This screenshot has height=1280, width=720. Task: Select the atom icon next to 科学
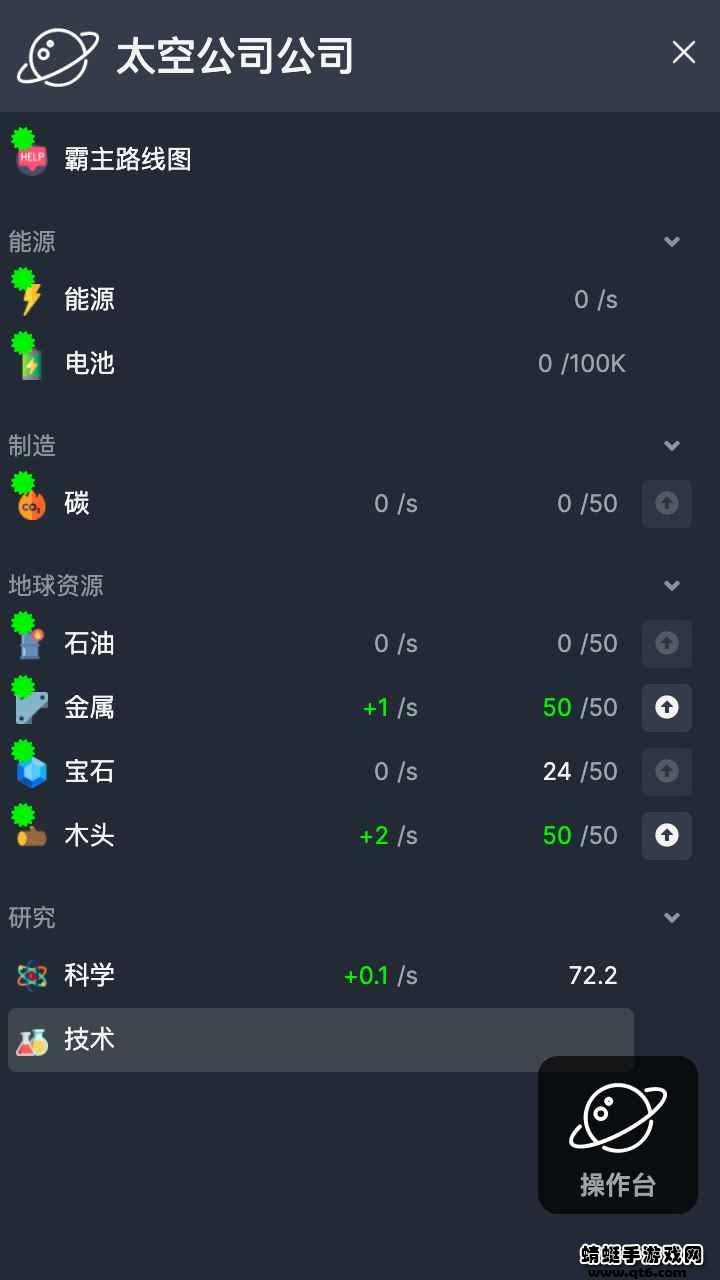click(x=31, y=975)
